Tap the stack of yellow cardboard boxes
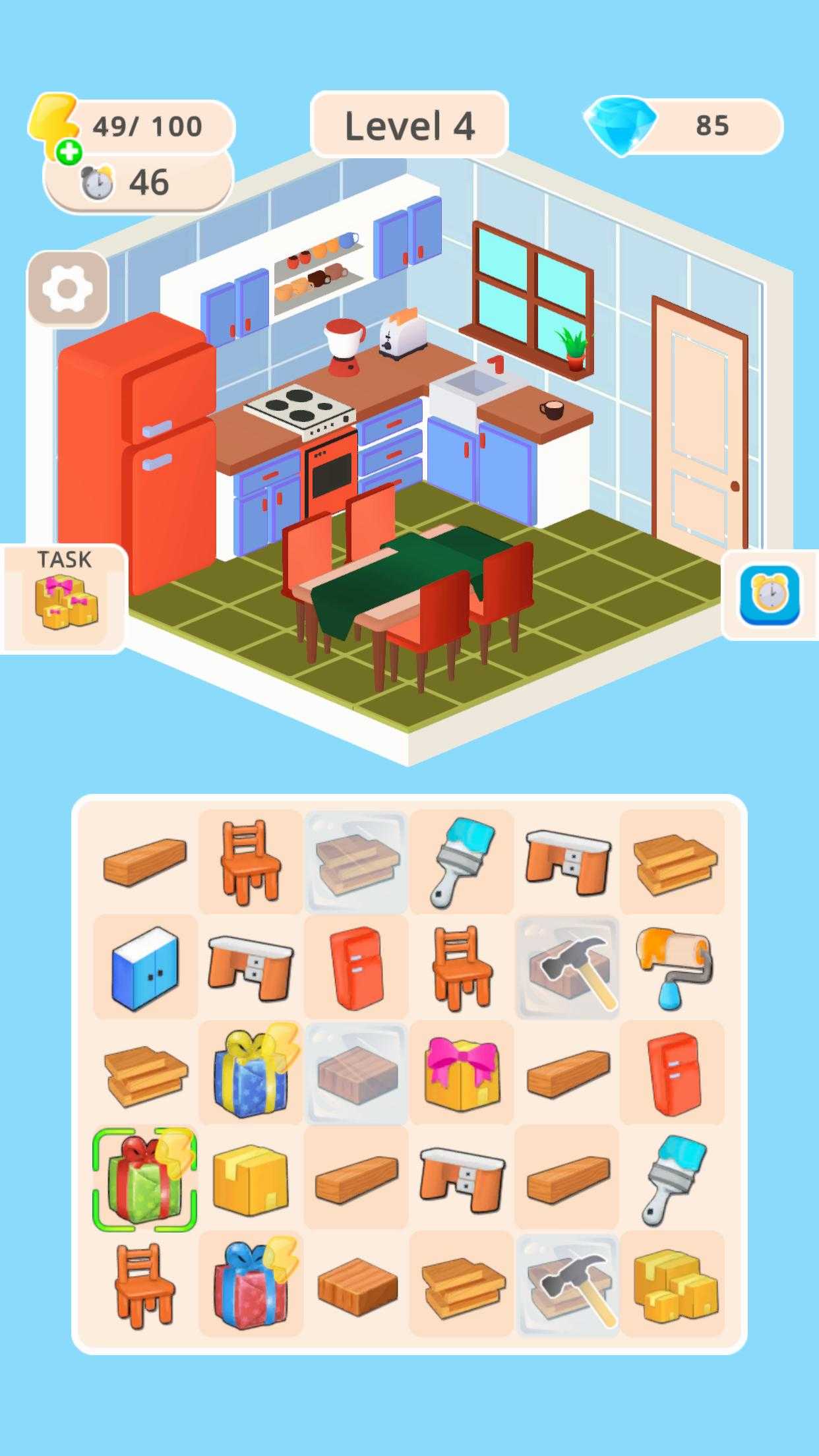819x1456 pixels. click(x=673, y=1284)
